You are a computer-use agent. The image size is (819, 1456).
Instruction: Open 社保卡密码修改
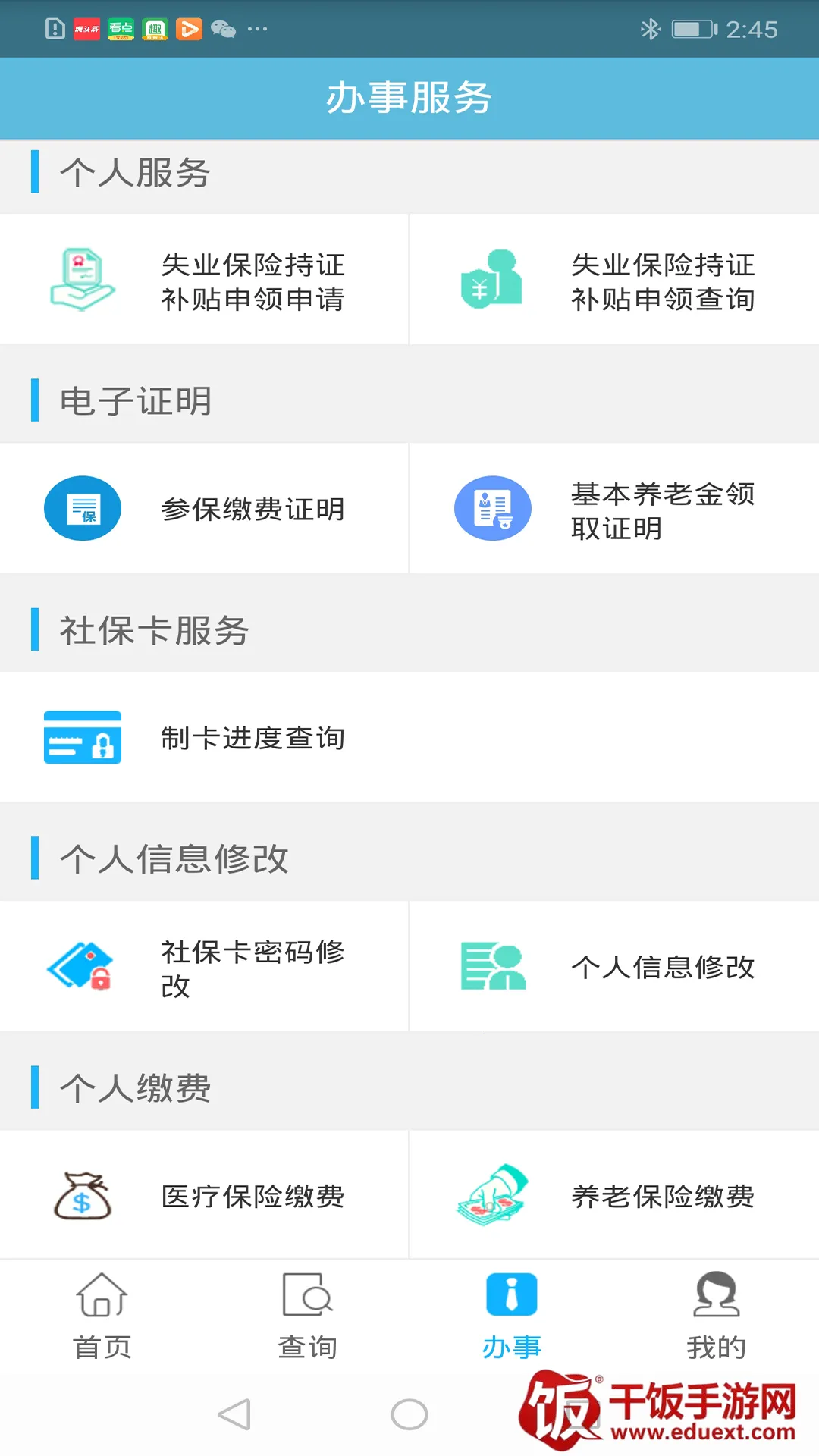(205, 967)
